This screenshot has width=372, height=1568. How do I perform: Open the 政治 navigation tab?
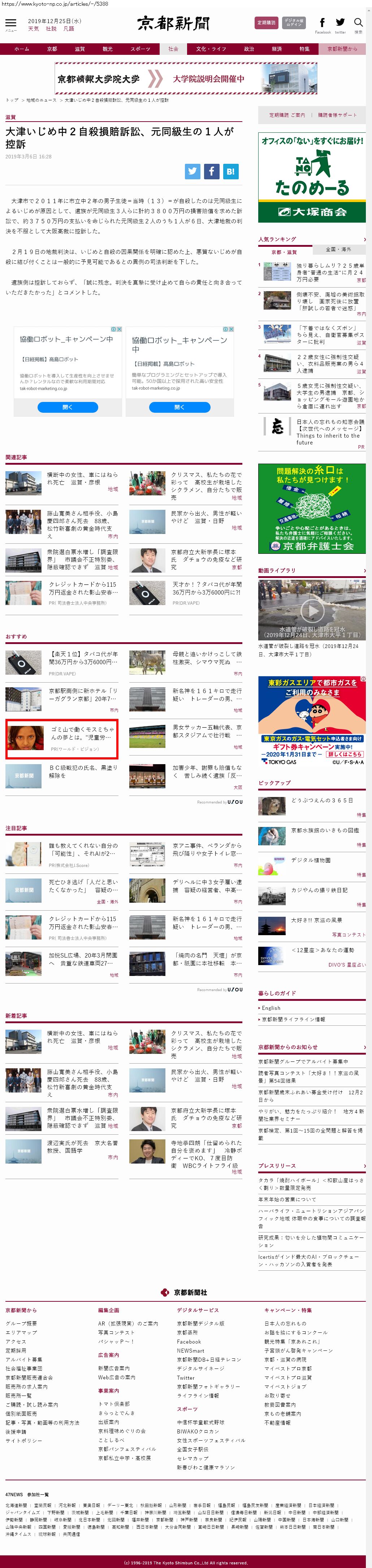(x=249, y=49)
